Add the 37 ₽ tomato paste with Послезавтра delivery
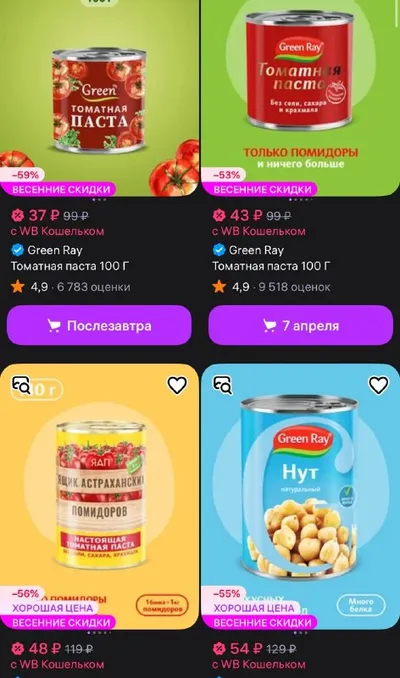Image resolution: width=400 pixels, height=678 pixels. 99,325
